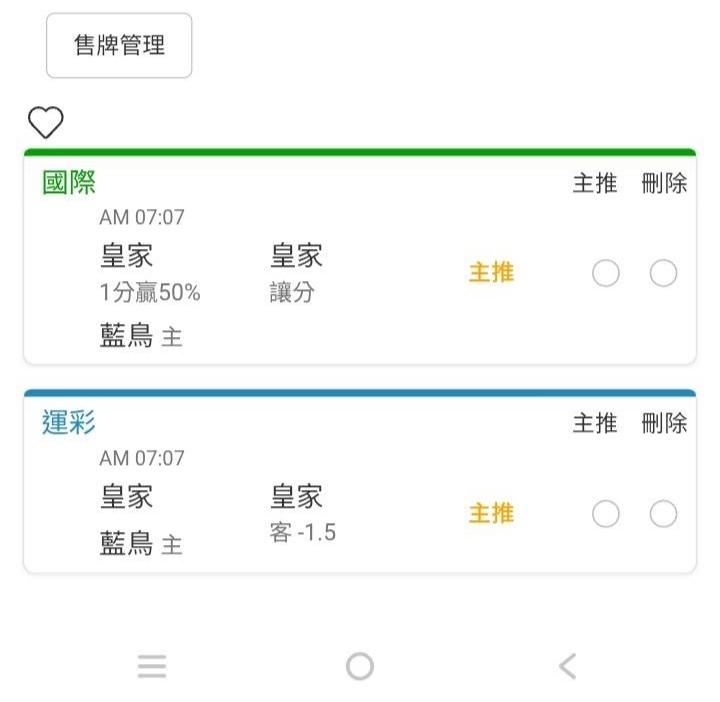Viewport: 720px width, 702px height.
Task: Select 刪除 radio in the 國際 card
Action: coord(663,273)
